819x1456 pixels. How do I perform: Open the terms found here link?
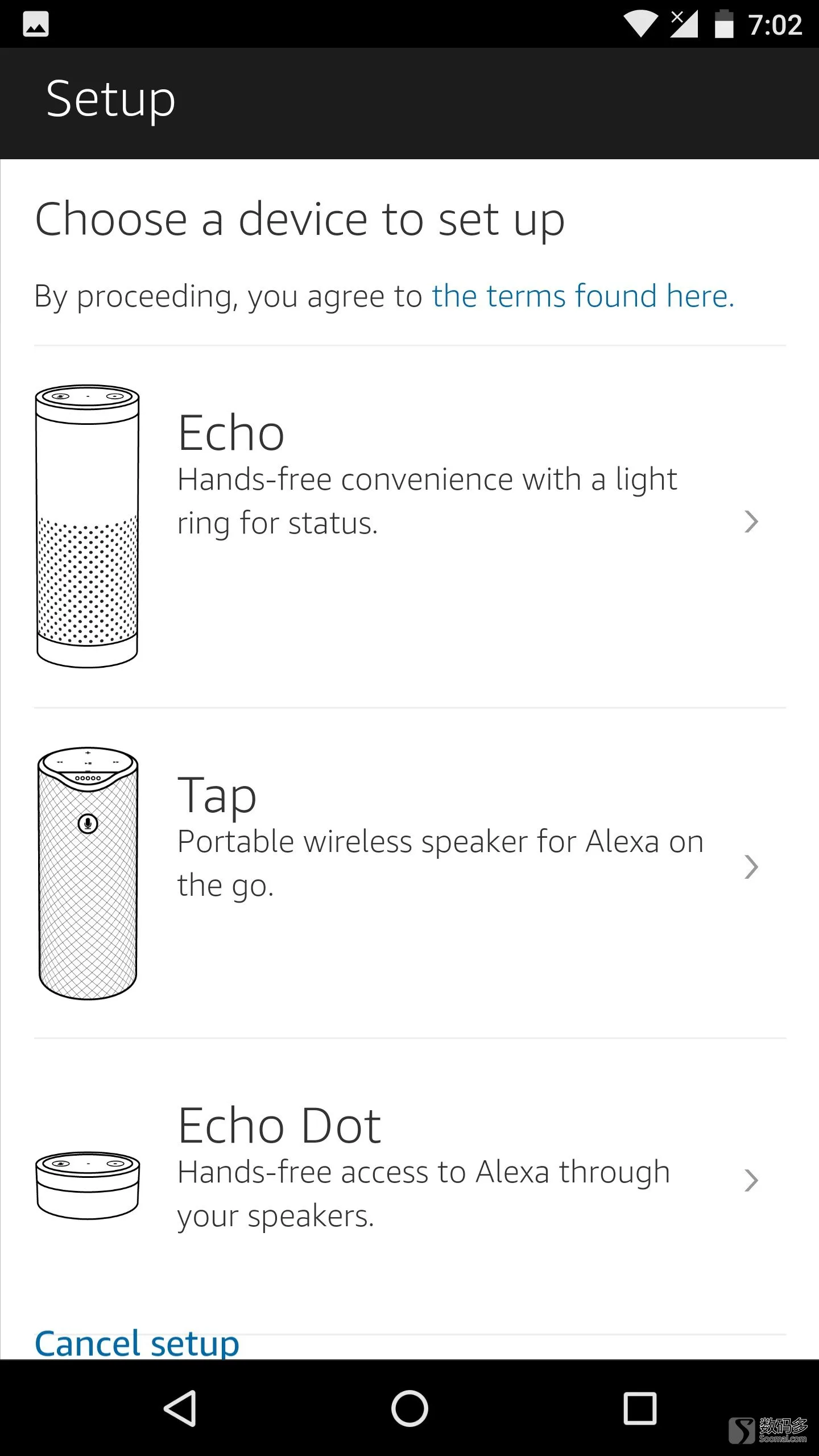pyautogui.click(x=583, y=296)
